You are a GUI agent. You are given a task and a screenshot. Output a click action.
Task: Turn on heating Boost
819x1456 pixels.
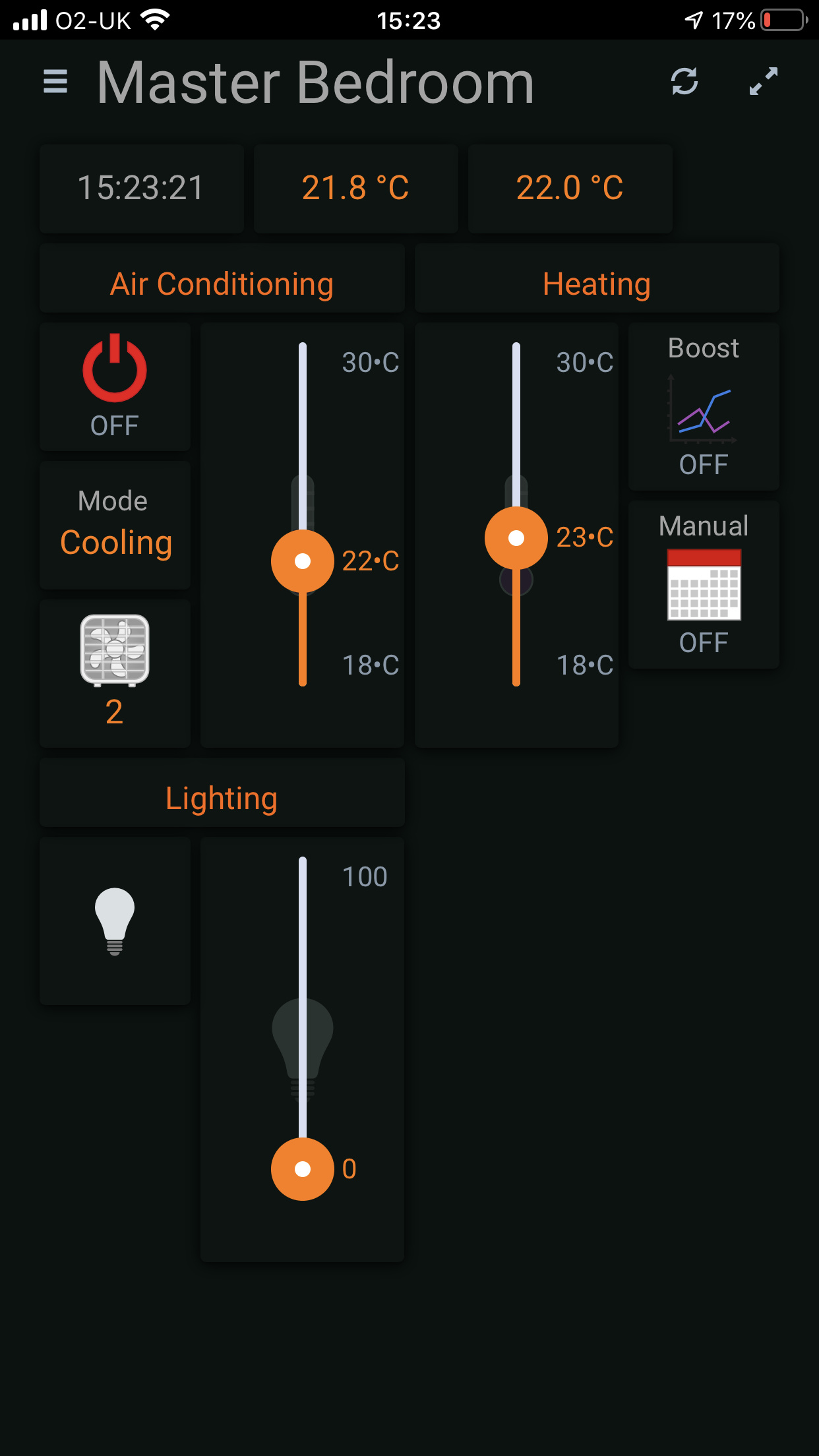(x=704, y=406)
